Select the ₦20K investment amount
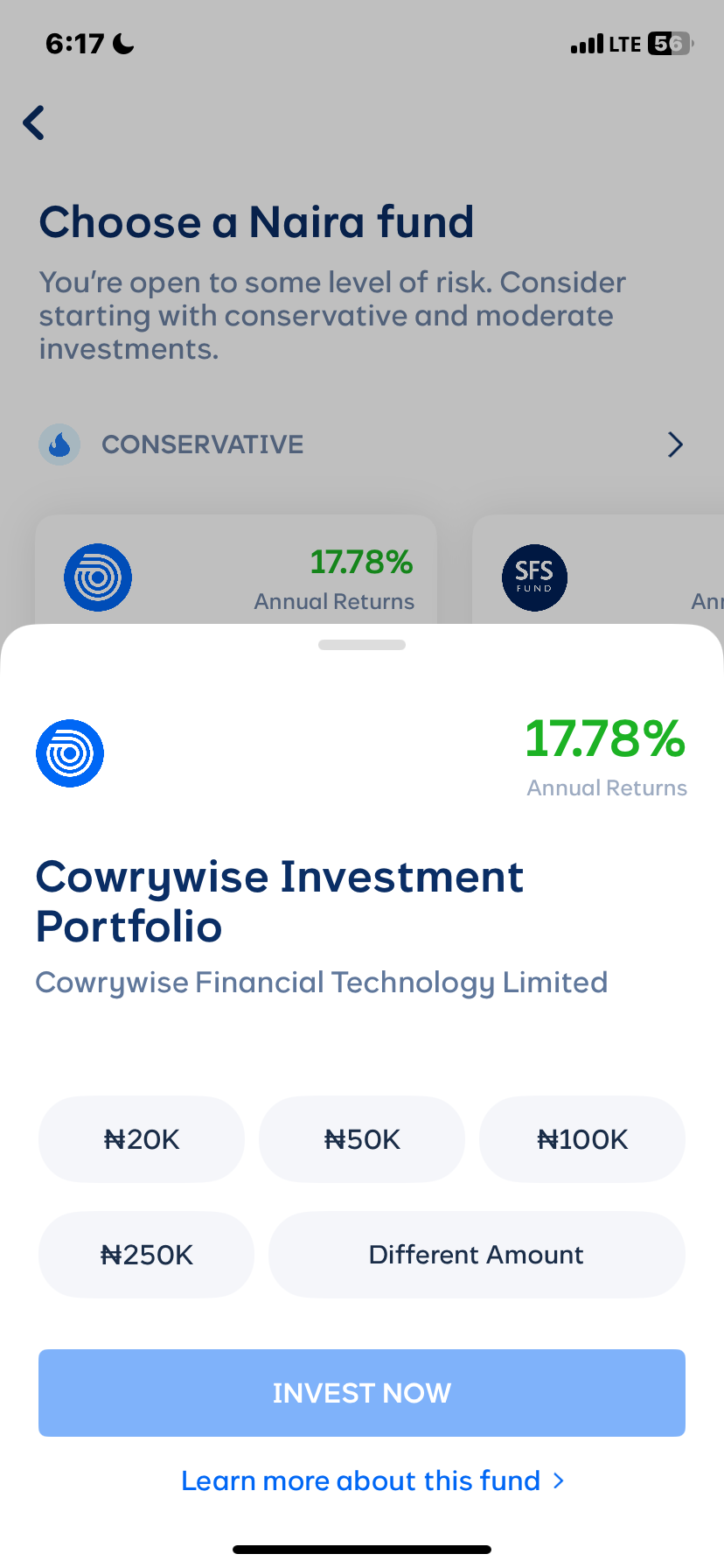This screenshot has height=1568, width=724. [141, 1139]
